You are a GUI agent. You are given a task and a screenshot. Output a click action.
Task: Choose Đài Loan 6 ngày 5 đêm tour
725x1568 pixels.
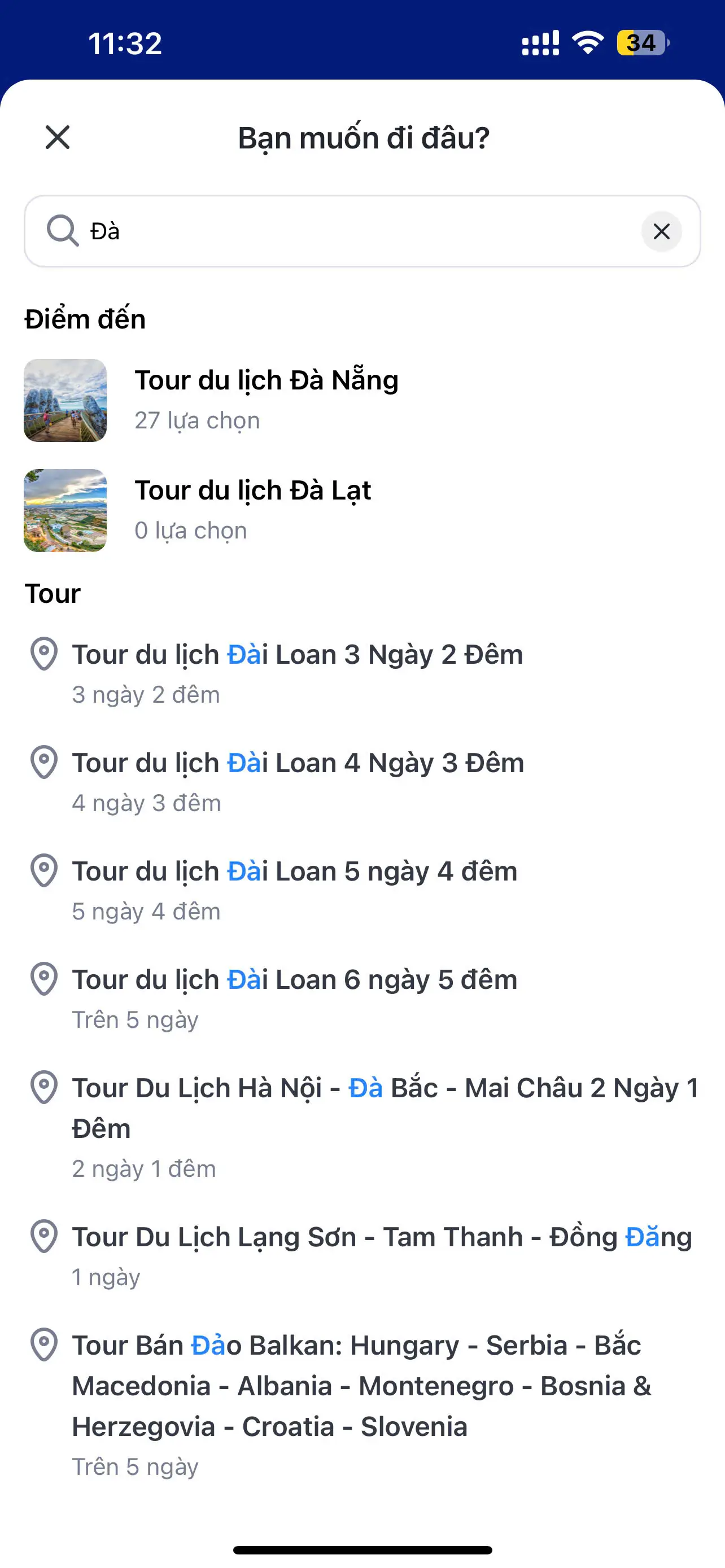(x=295, y=997)
